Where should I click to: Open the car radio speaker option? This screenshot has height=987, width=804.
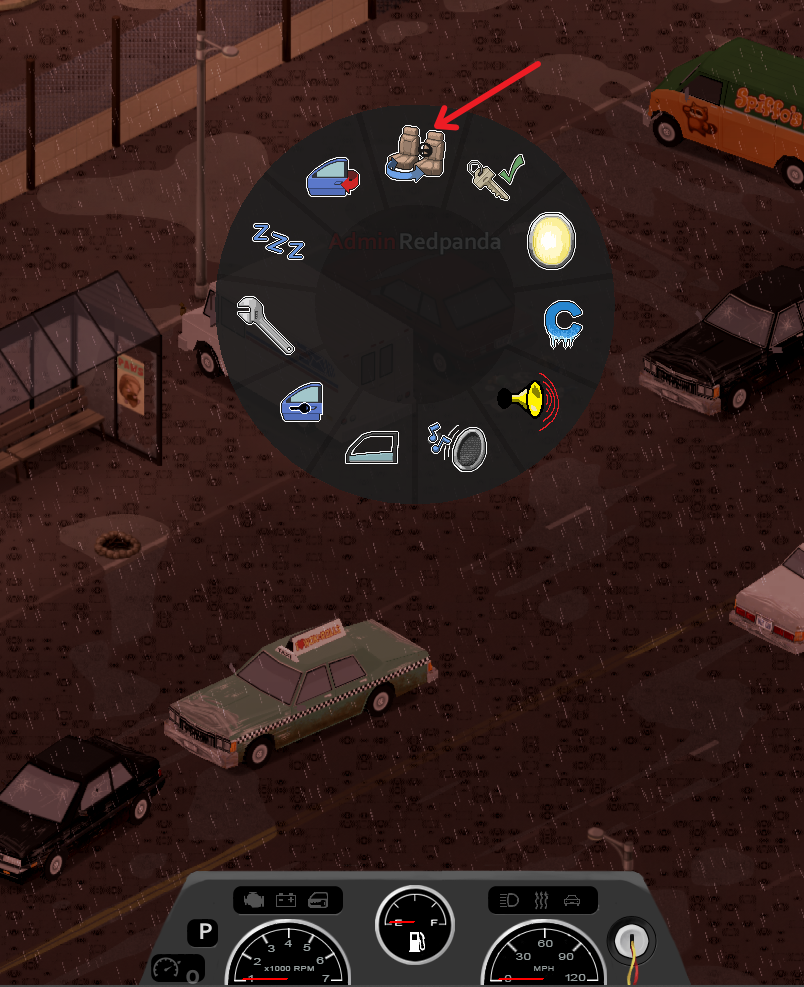click(x=459, y=445)
